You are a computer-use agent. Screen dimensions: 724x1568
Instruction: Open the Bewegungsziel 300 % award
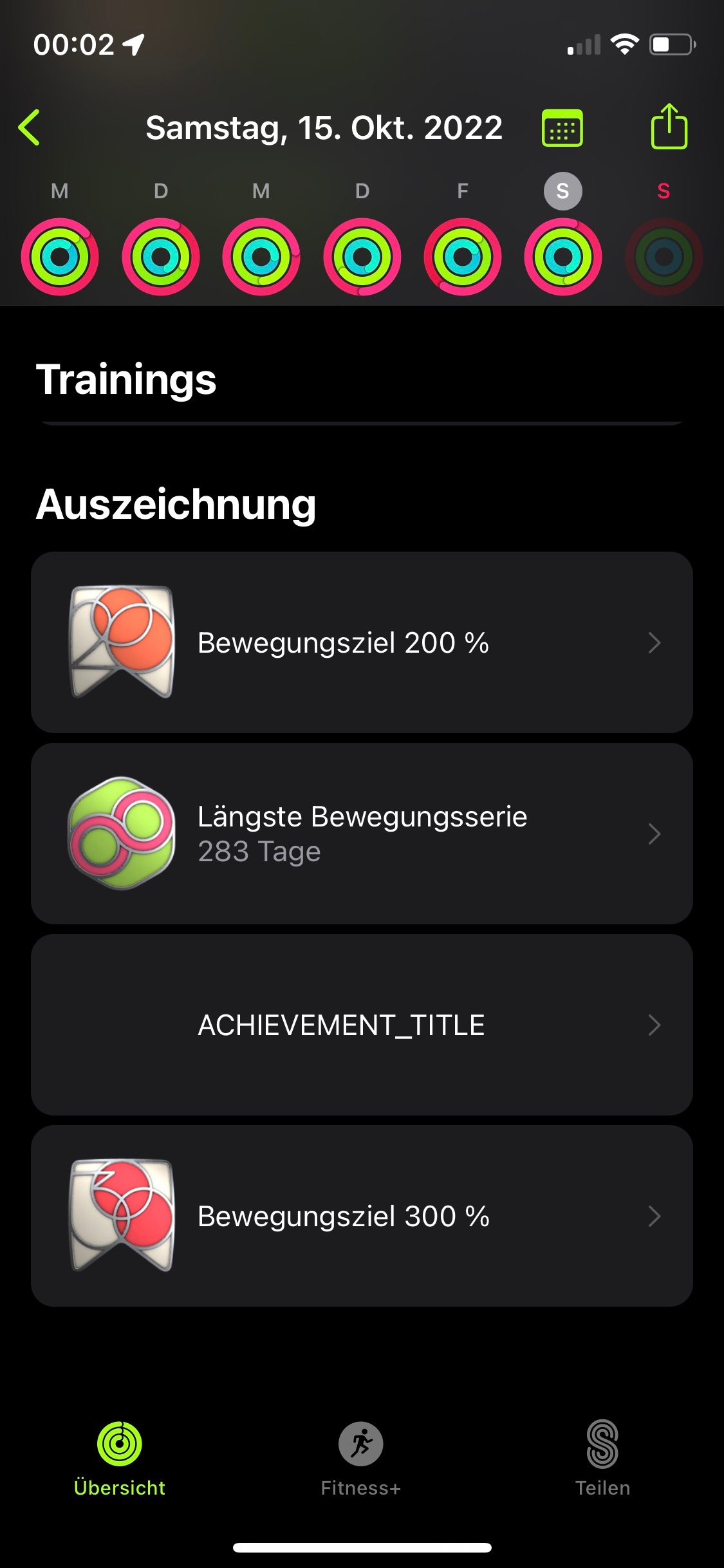pyautogui.click(x=362, y=1216)
